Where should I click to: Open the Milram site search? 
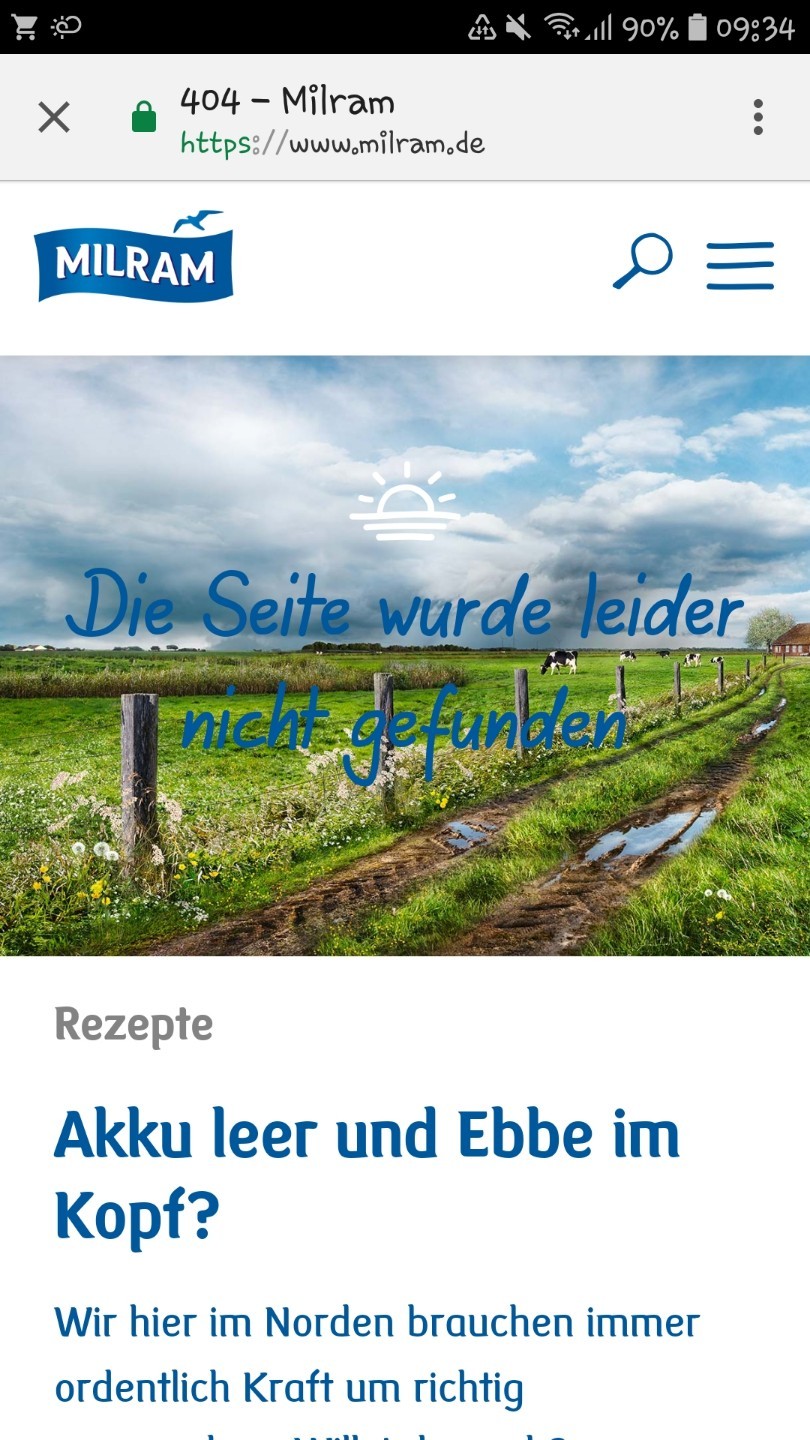click(642, 262)
